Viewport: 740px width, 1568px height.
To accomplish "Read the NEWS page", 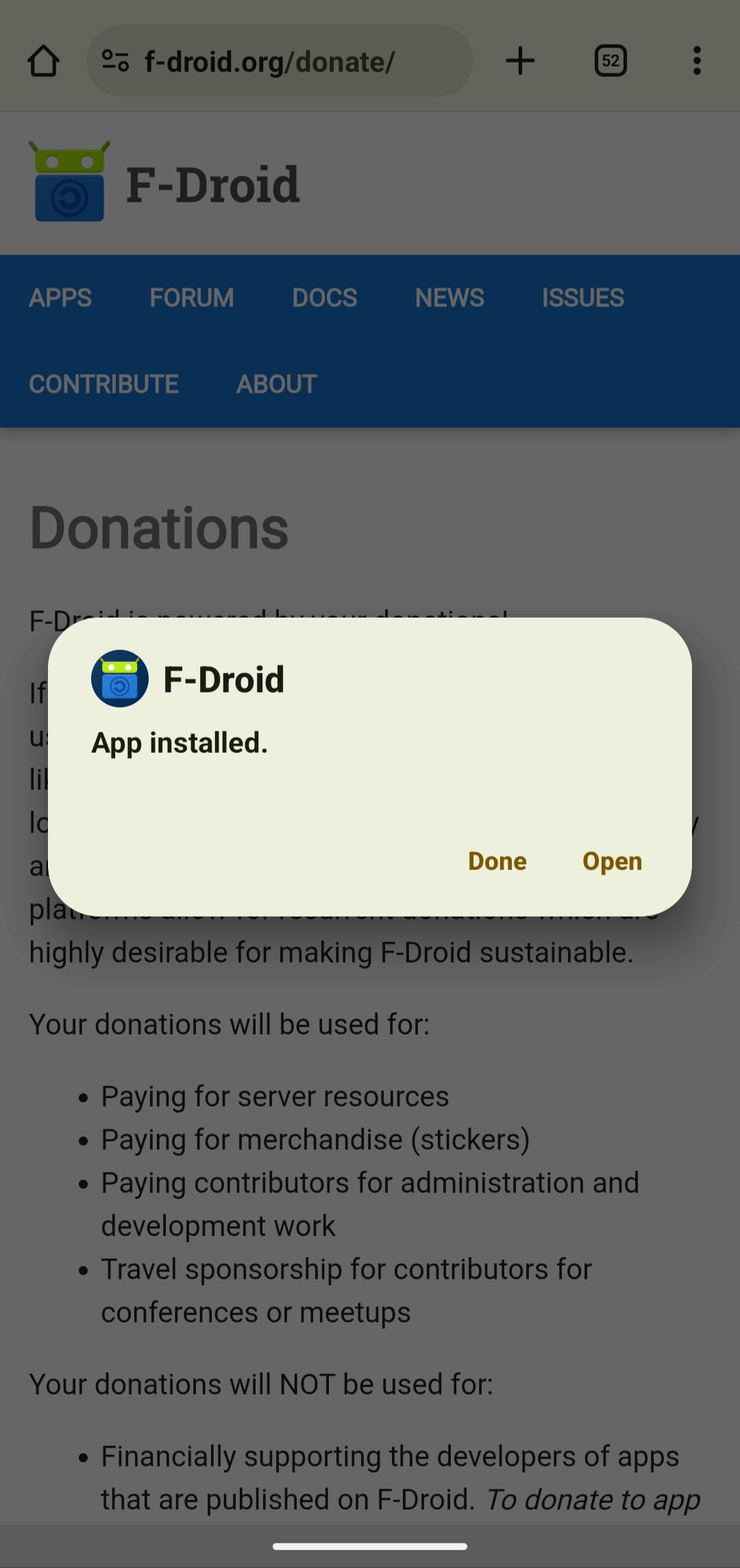I will [449, 298].
